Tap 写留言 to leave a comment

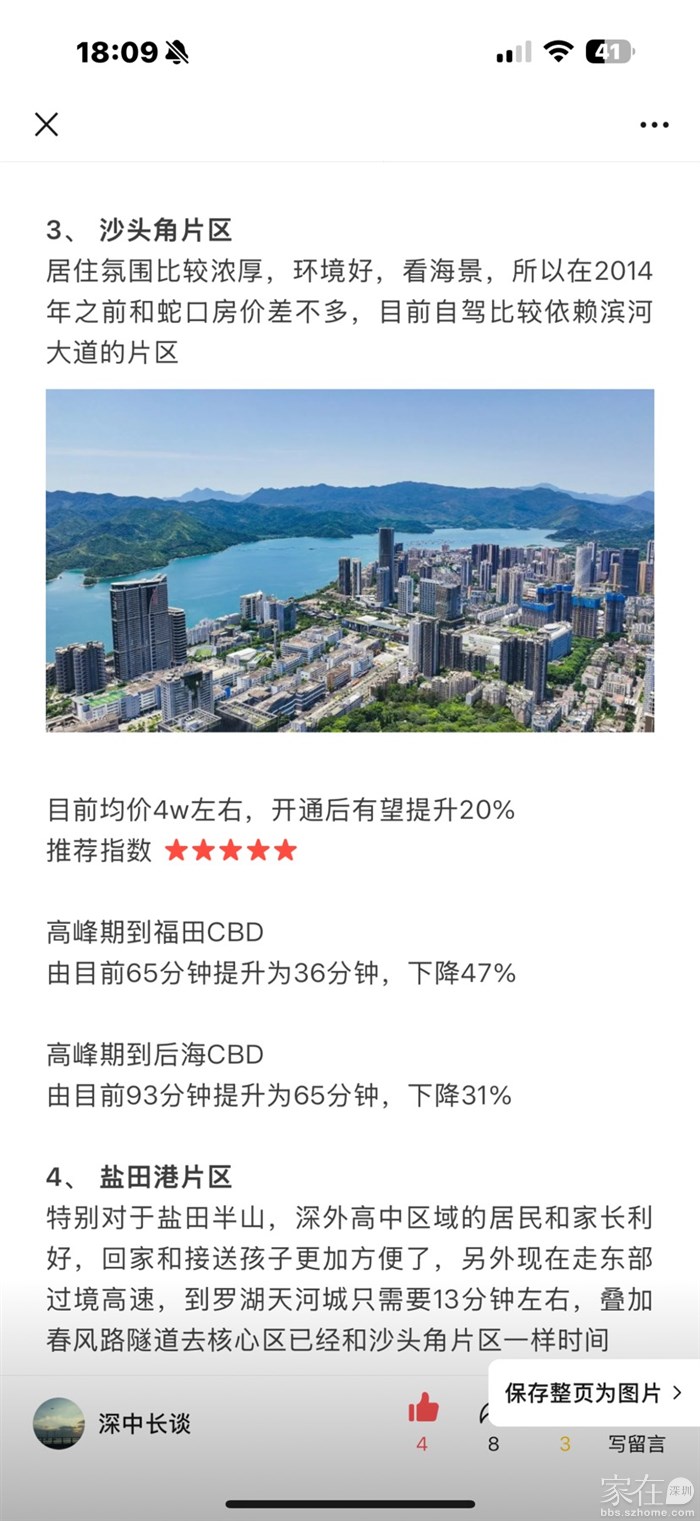pos(636,1443)
